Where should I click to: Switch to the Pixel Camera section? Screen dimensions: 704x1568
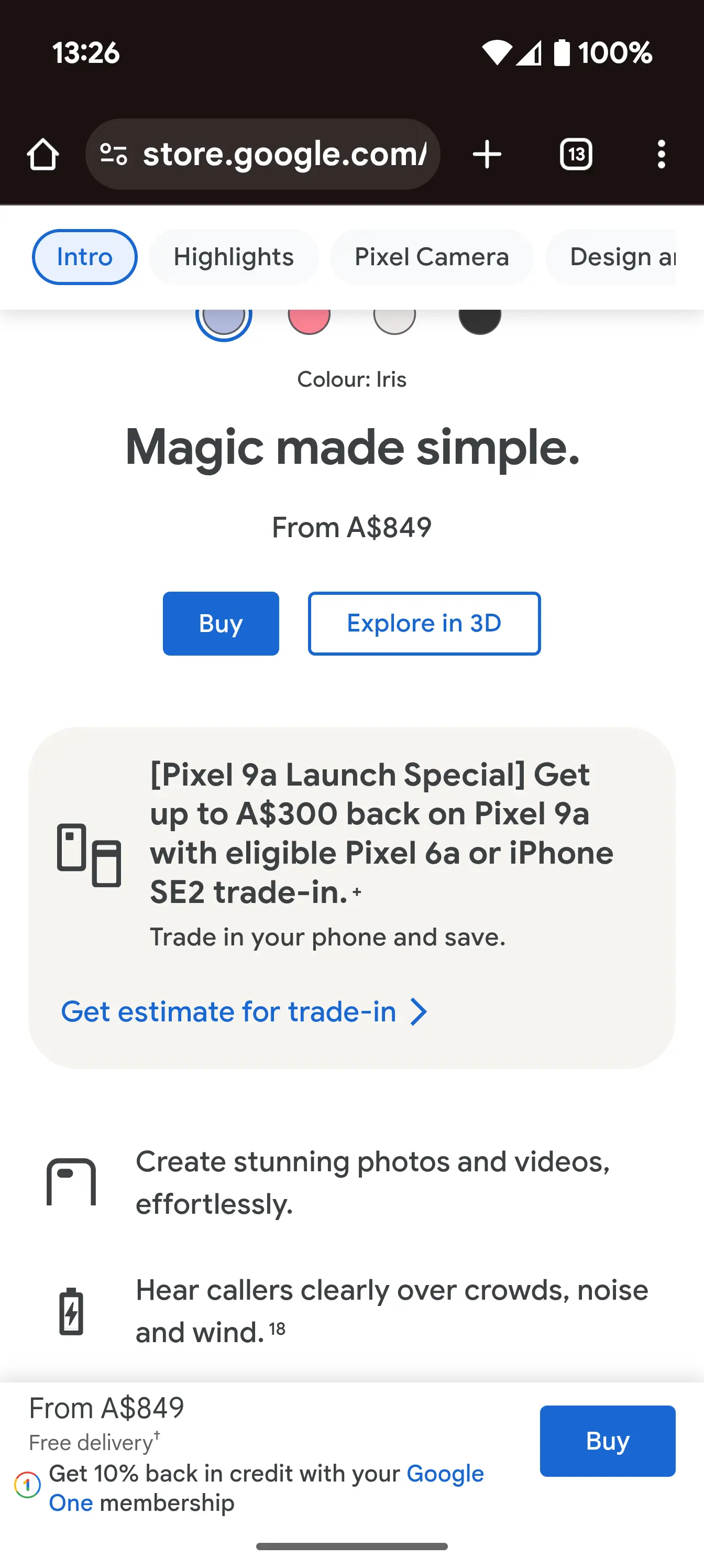coord(432,257)
